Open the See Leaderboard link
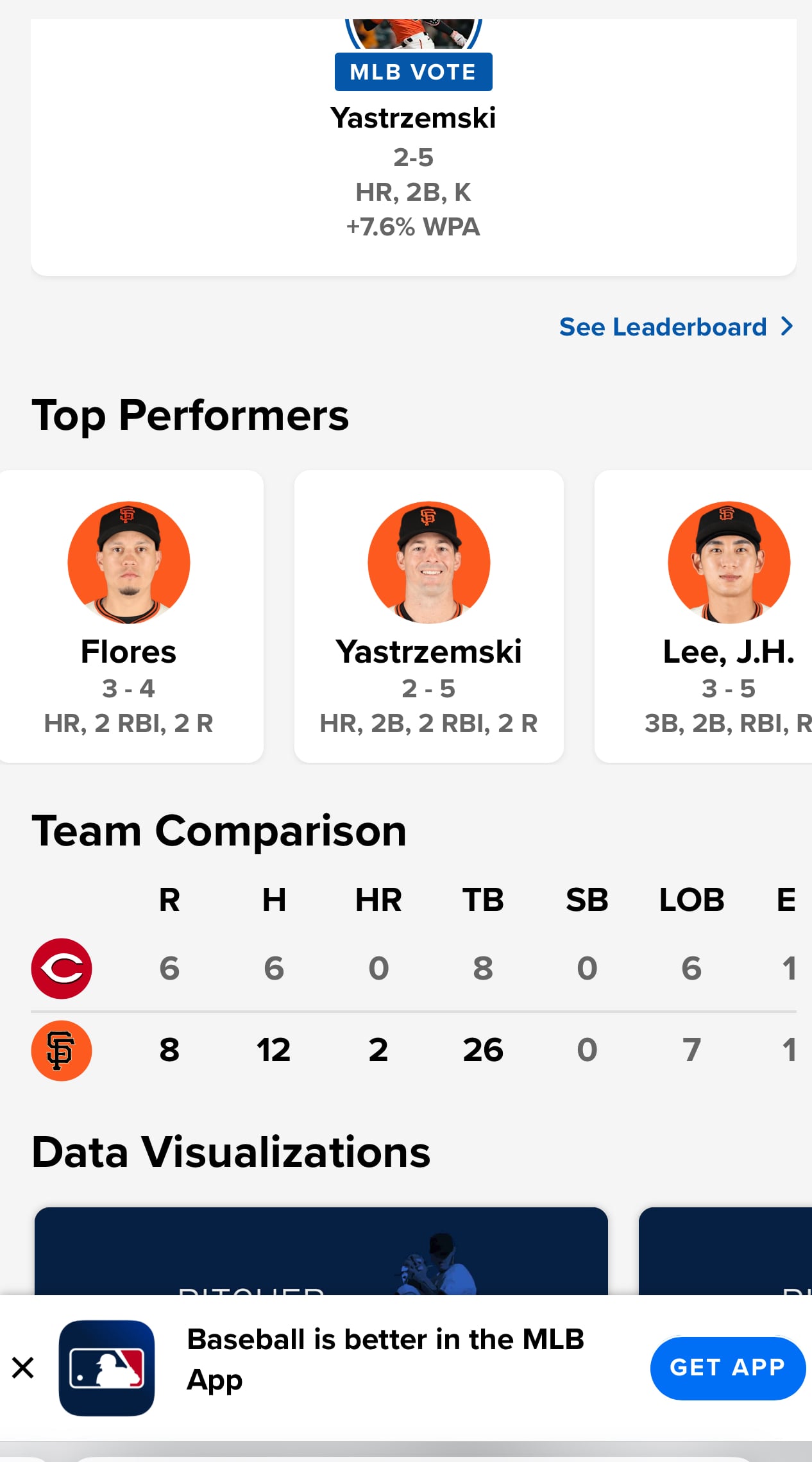Image resolution: width=812 pixels, height=1462 pixels. [676, 327]
